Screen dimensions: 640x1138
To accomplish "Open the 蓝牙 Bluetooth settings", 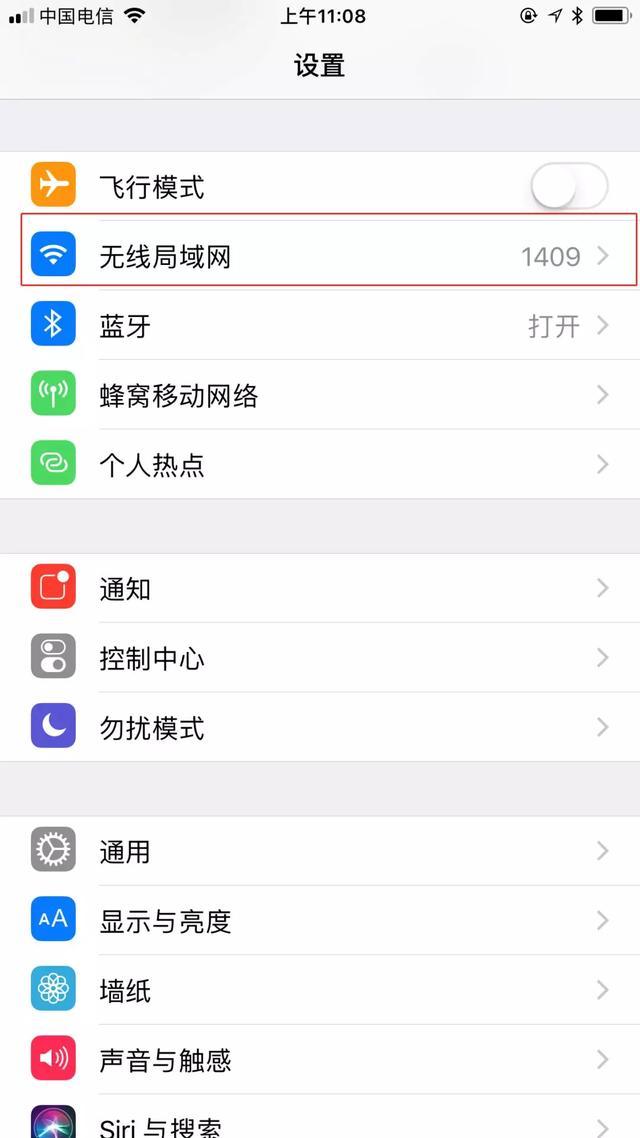I will point(320,325).
